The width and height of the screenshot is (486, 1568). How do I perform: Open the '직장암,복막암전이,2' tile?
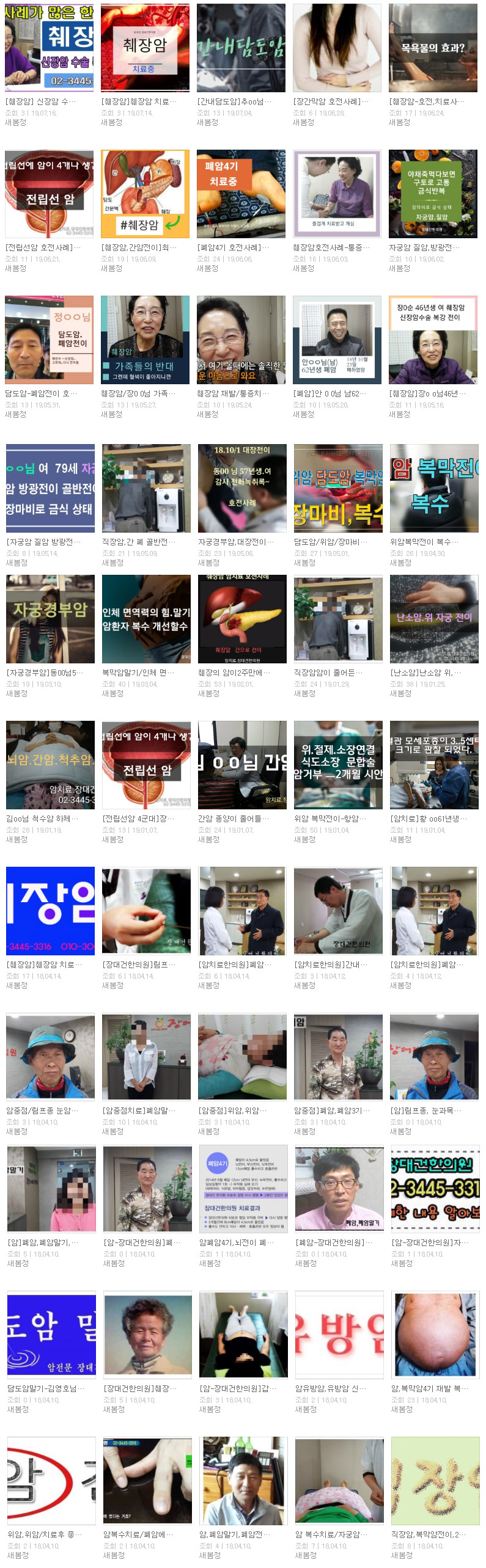click(435, 1480)
